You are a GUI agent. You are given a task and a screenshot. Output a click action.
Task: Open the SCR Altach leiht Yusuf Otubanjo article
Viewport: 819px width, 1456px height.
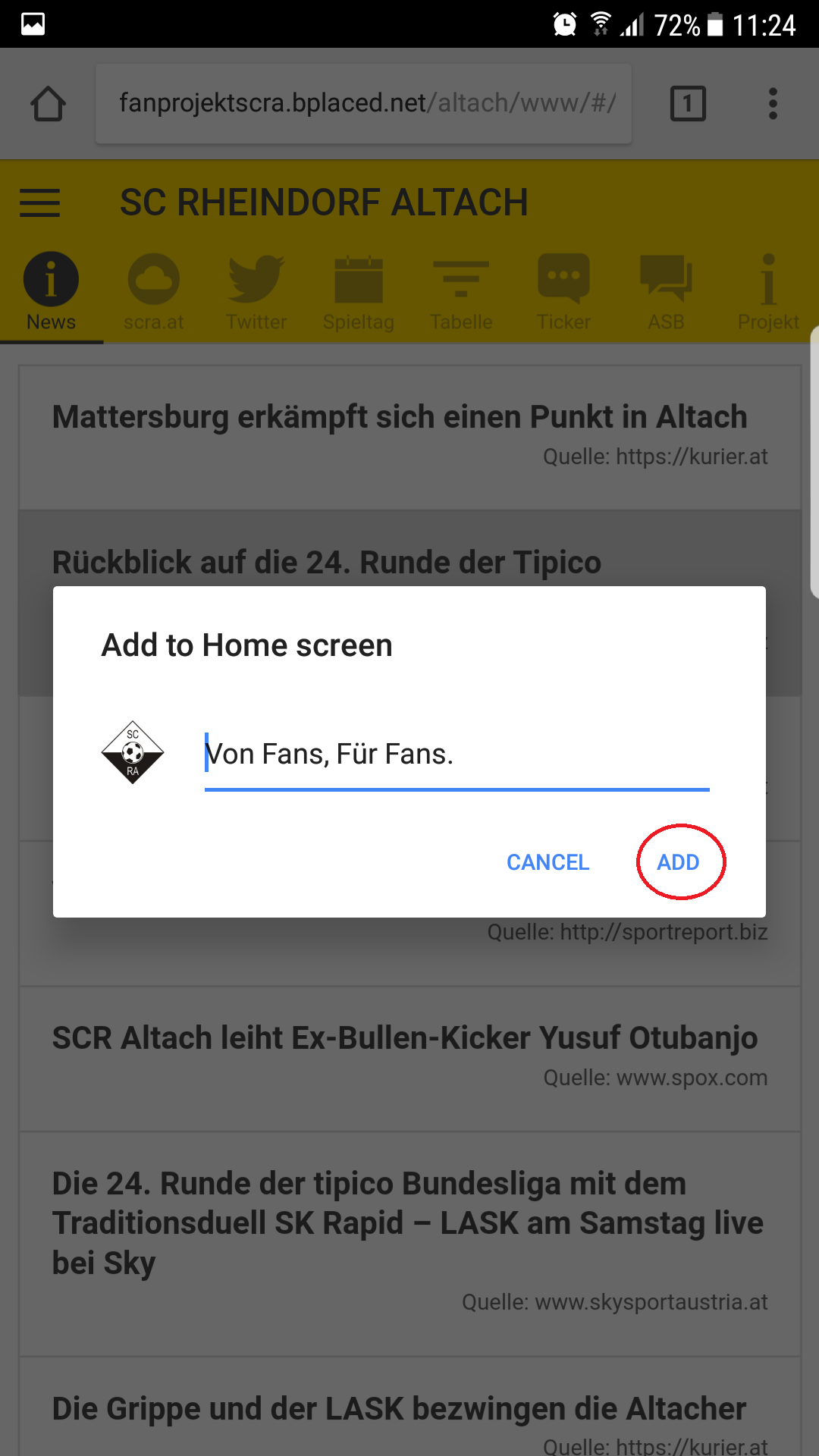[x=409, y=1059]
